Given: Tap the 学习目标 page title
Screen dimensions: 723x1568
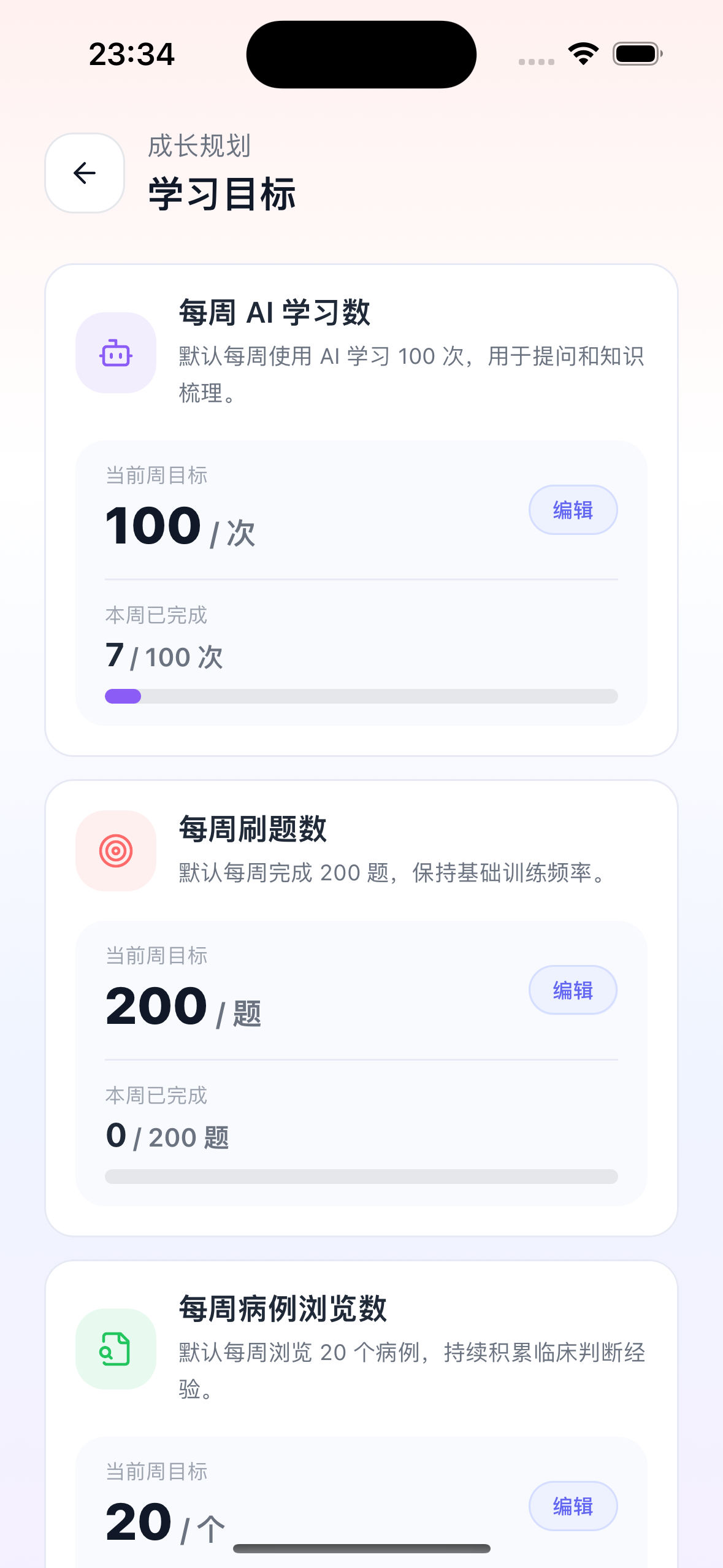Looking at the screenshot, I should (x=223, y=194).
